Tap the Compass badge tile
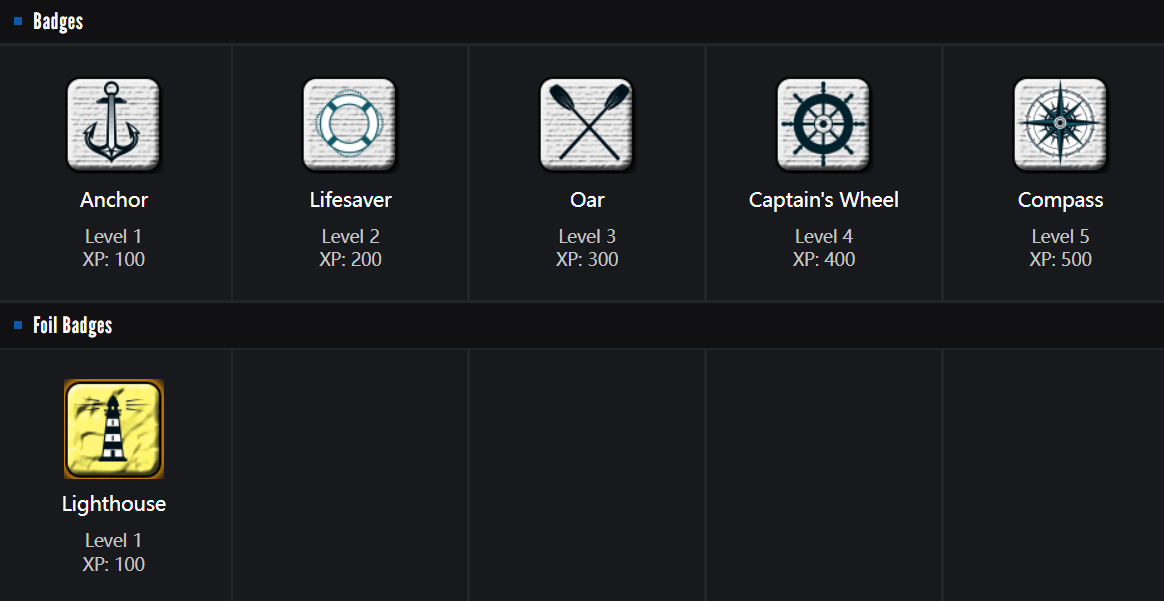1164x601 pixels. (1060, 125)
